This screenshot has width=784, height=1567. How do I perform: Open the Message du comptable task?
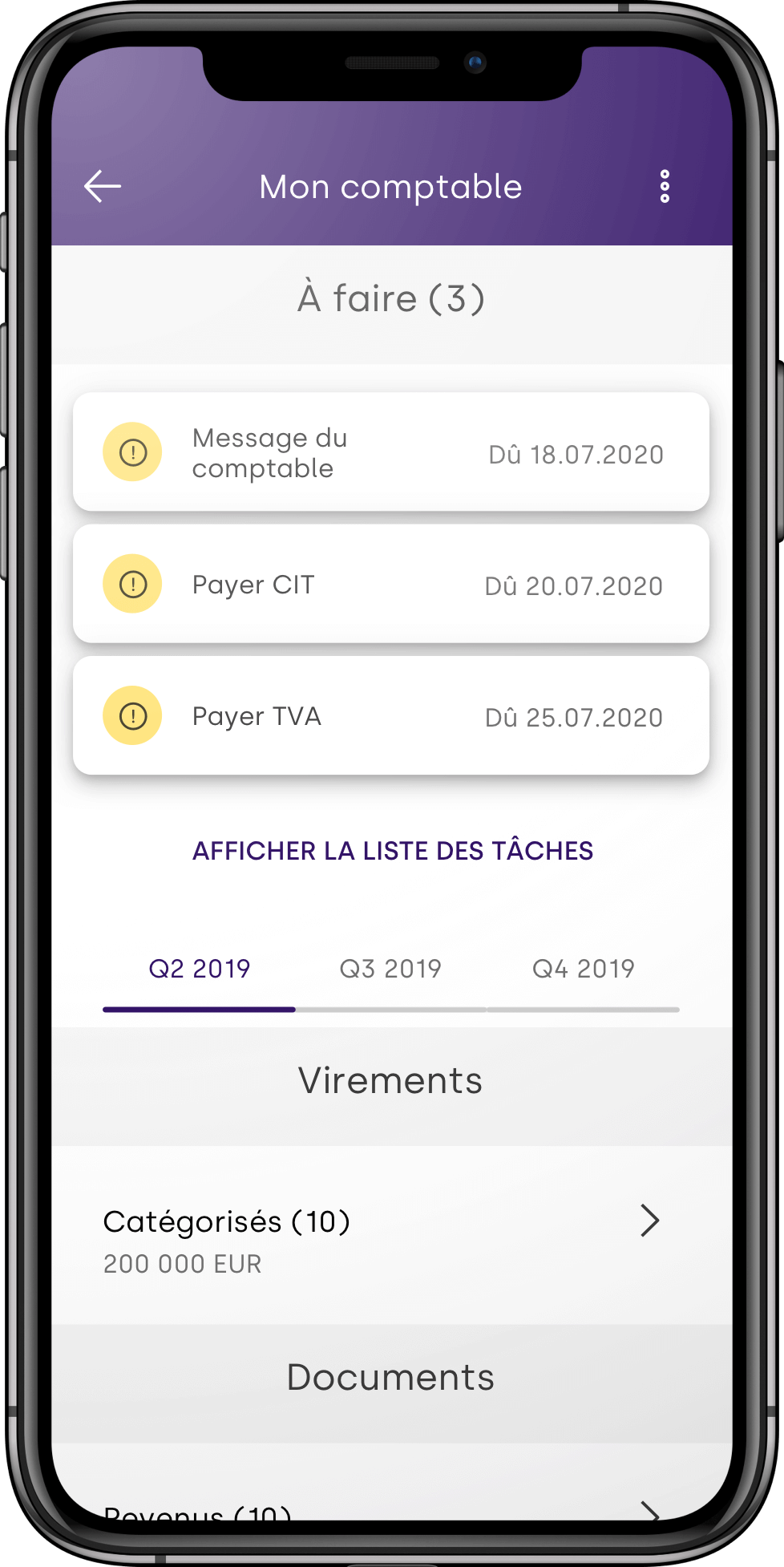390,452
